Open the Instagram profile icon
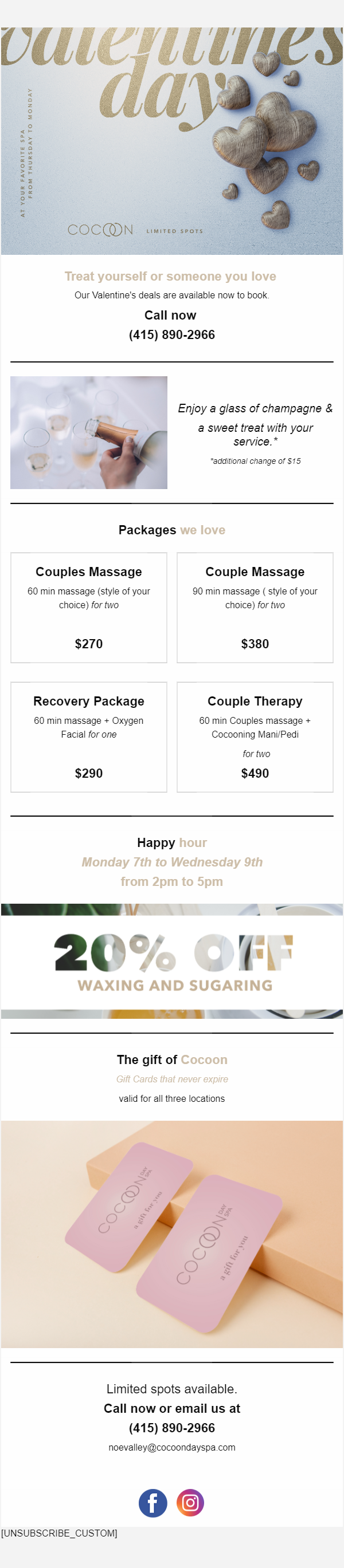The height and width of the screenshot is (1568, 344). coord(190,1503)
